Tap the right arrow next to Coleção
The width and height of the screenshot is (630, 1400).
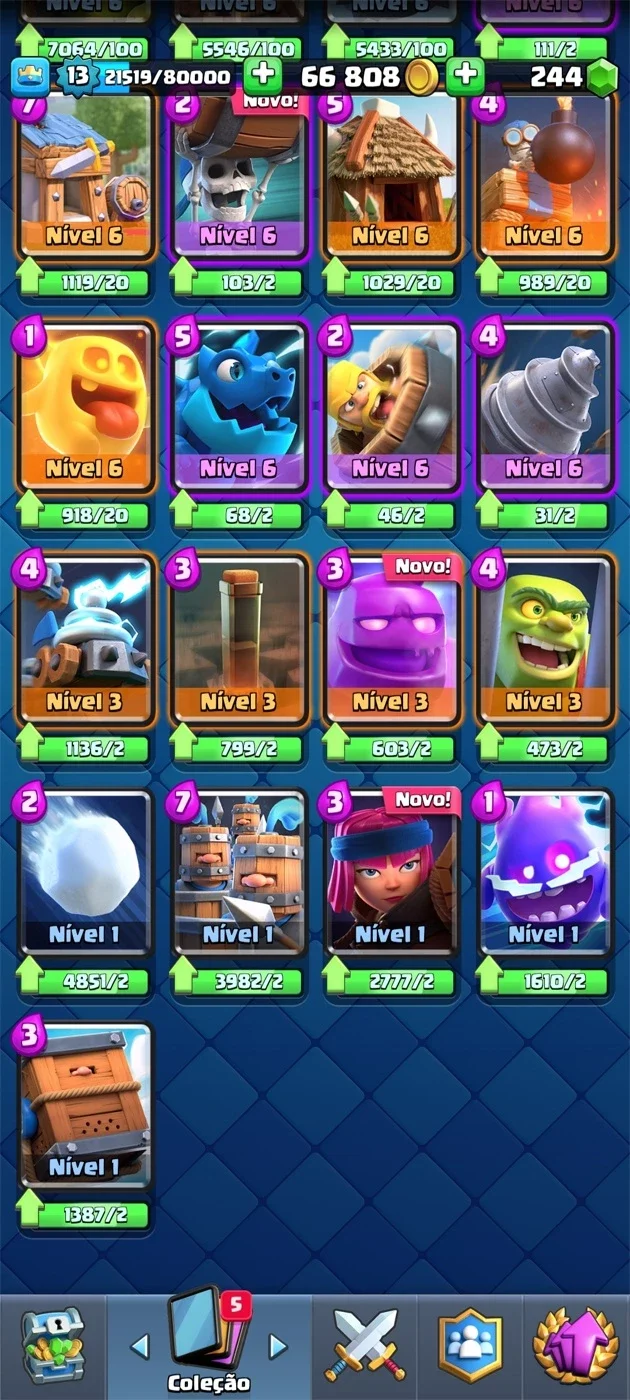click(x=278, y=1346)
